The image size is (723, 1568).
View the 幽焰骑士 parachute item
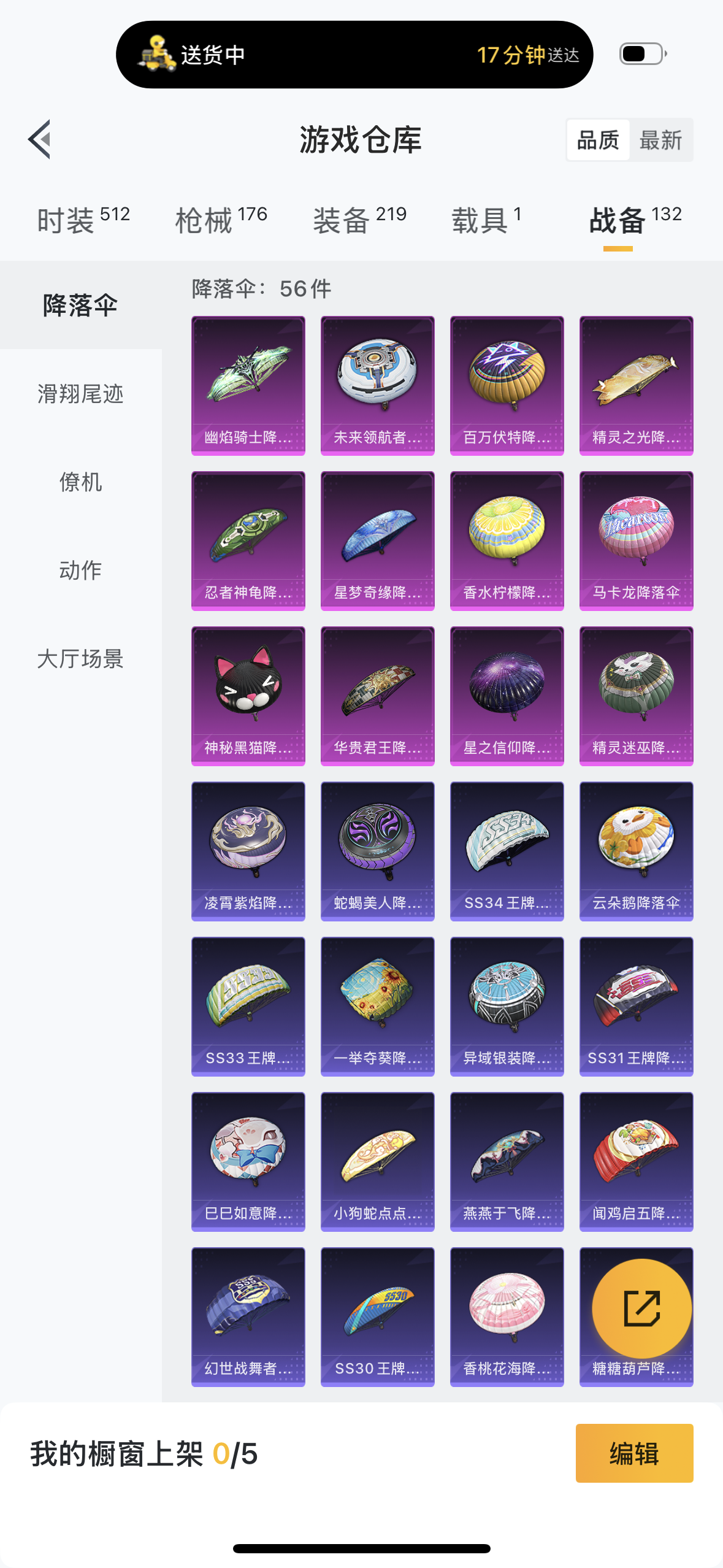(x=248, y=386)
